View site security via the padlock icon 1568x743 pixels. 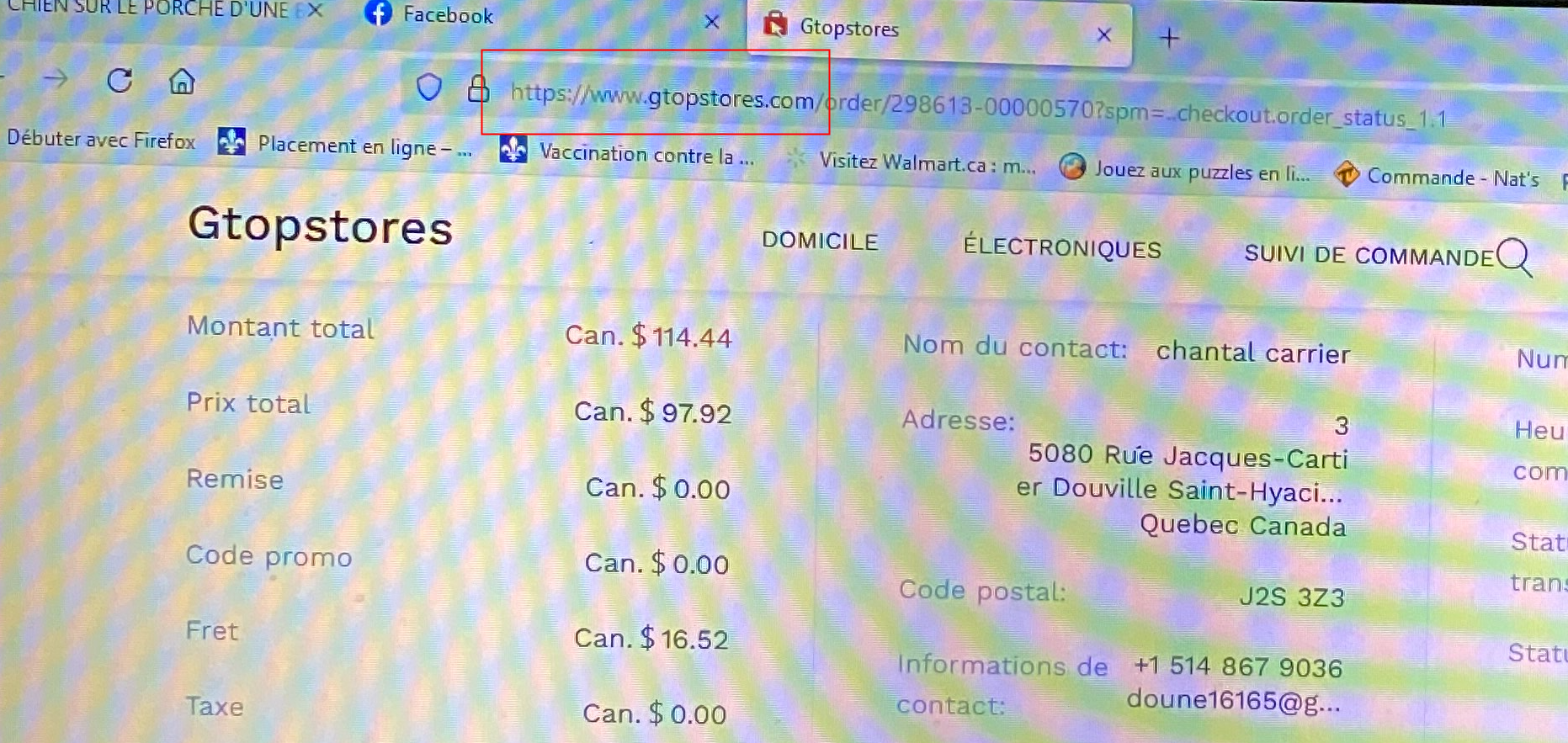point(478,88)
